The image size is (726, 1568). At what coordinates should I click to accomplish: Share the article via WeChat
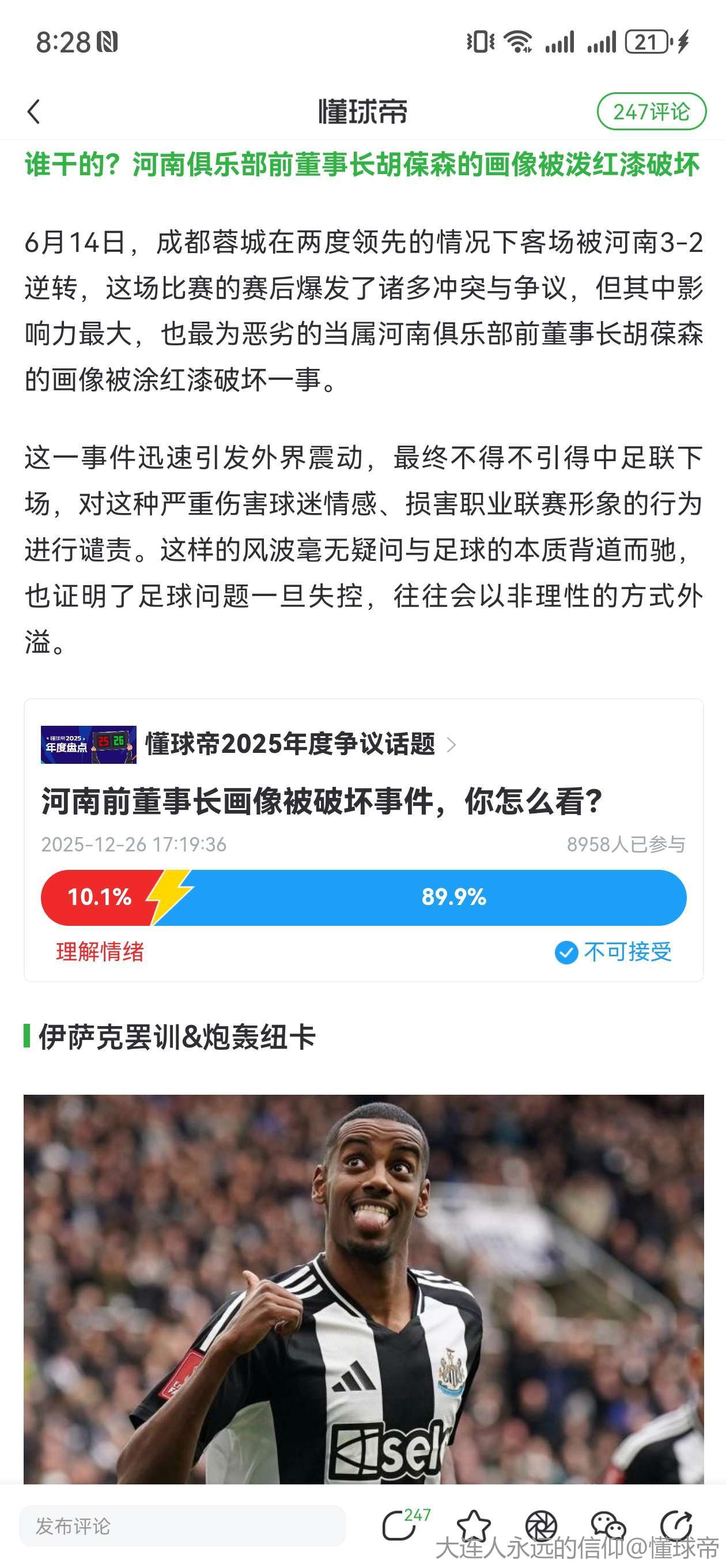608,1526
